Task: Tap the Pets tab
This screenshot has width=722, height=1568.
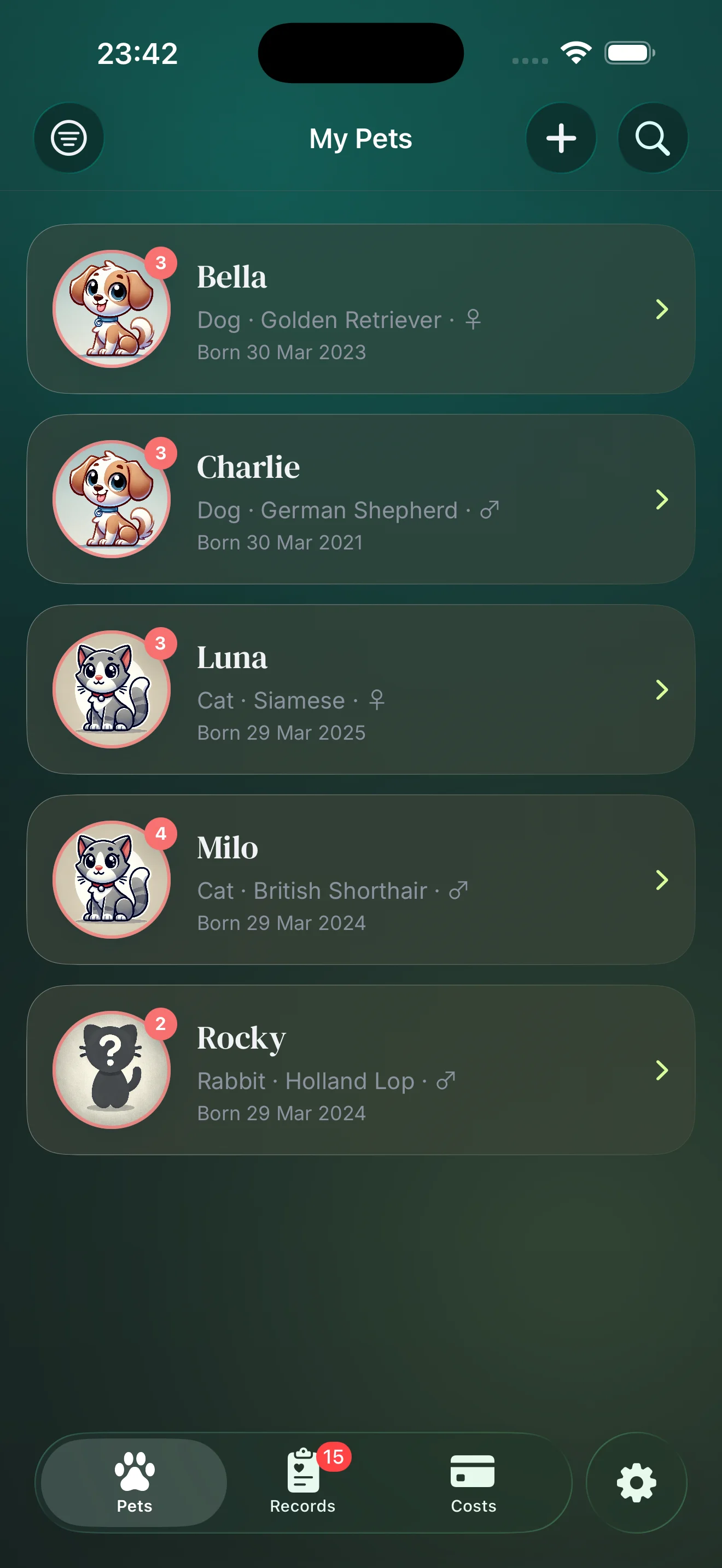Action: [135, 1482]
